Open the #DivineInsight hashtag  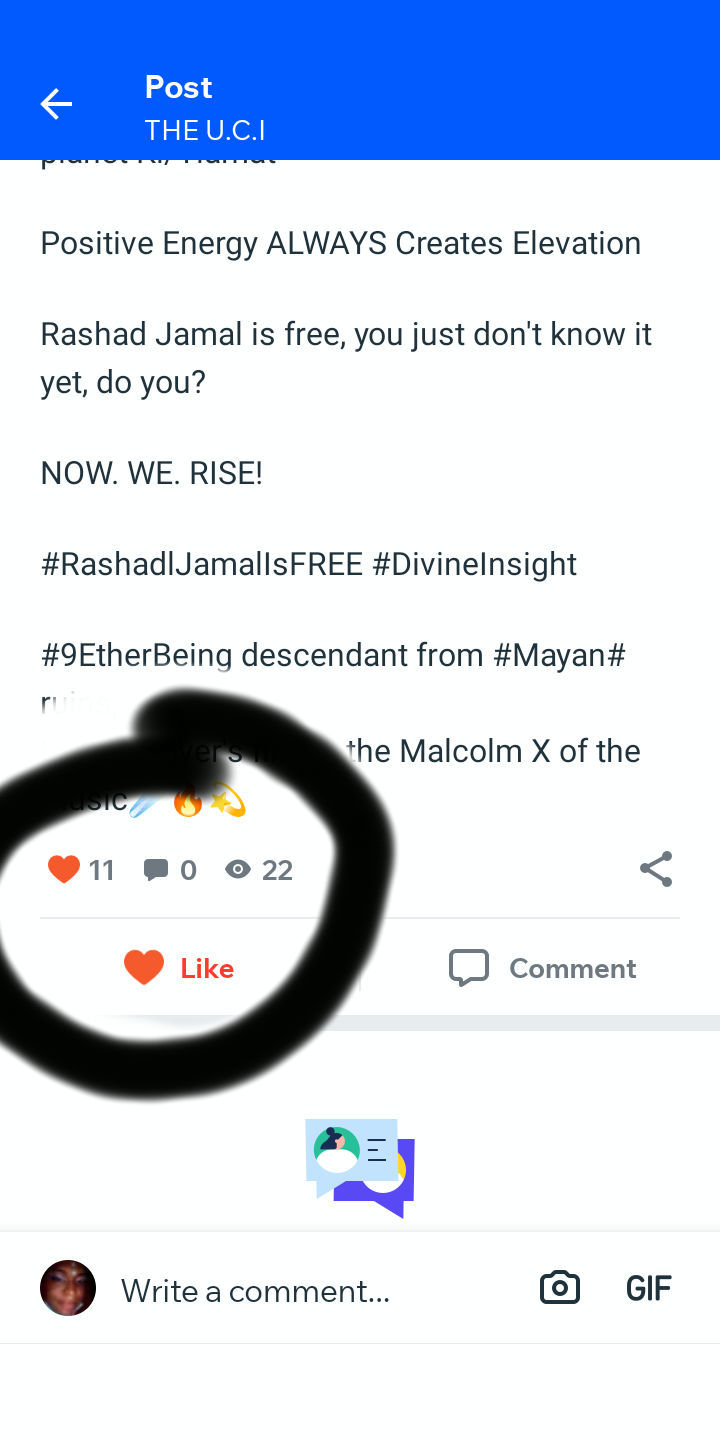(x=474, y=564)
